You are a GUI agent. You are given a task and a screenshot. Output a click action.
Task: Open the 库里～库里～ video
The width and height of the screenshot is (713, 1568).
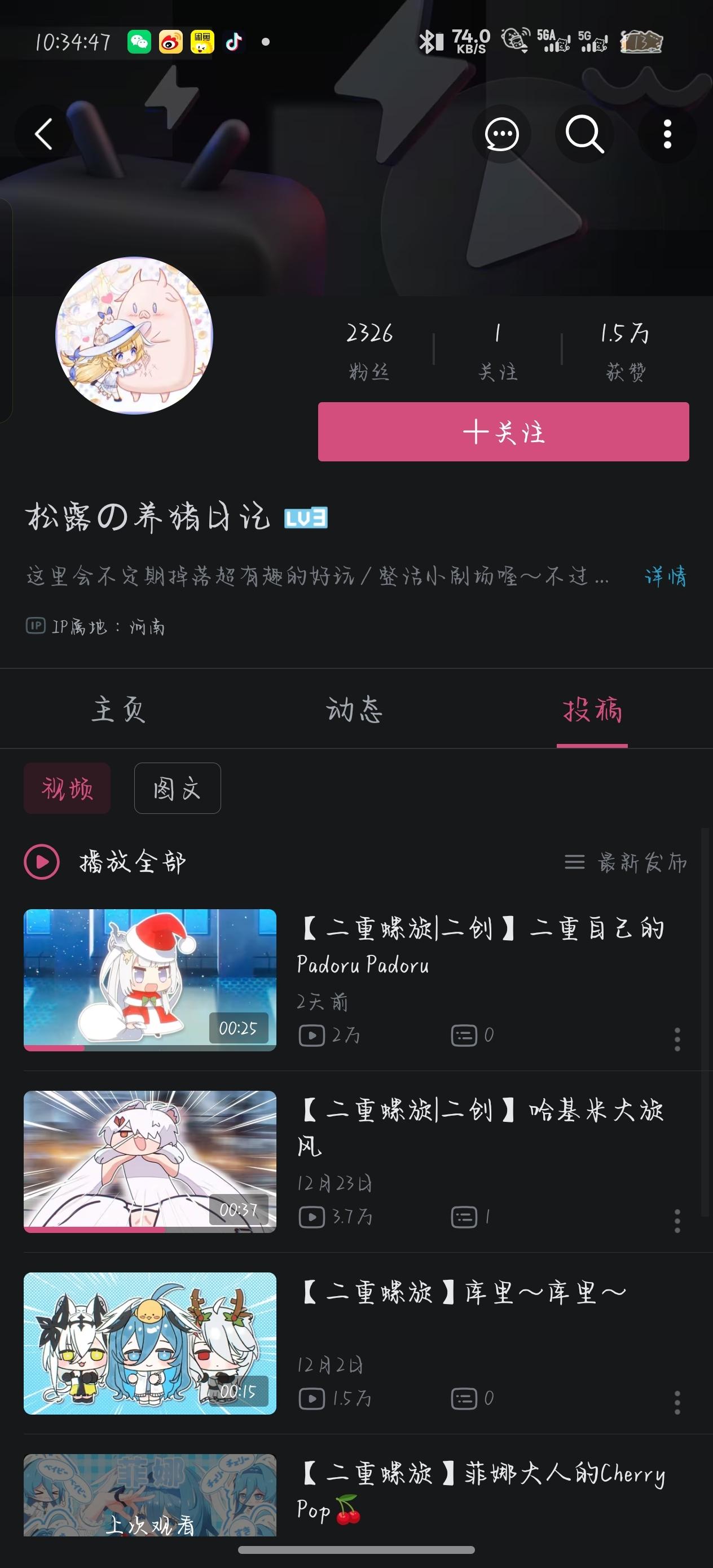(150, 1343)
